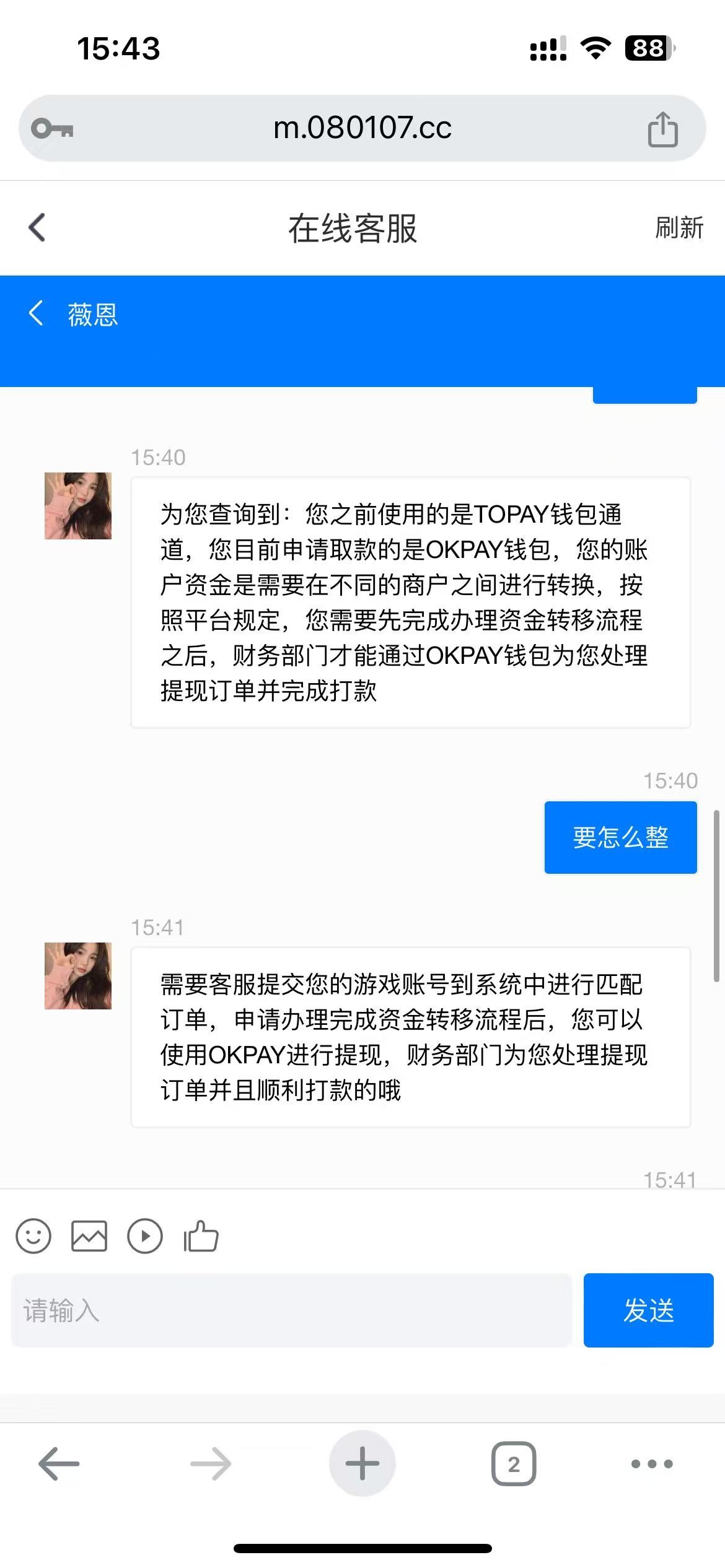Tap the m.080107.cc address bar
Viewport: 725px width, 1568px height.
pyautogui.click(x=362, y=128)
